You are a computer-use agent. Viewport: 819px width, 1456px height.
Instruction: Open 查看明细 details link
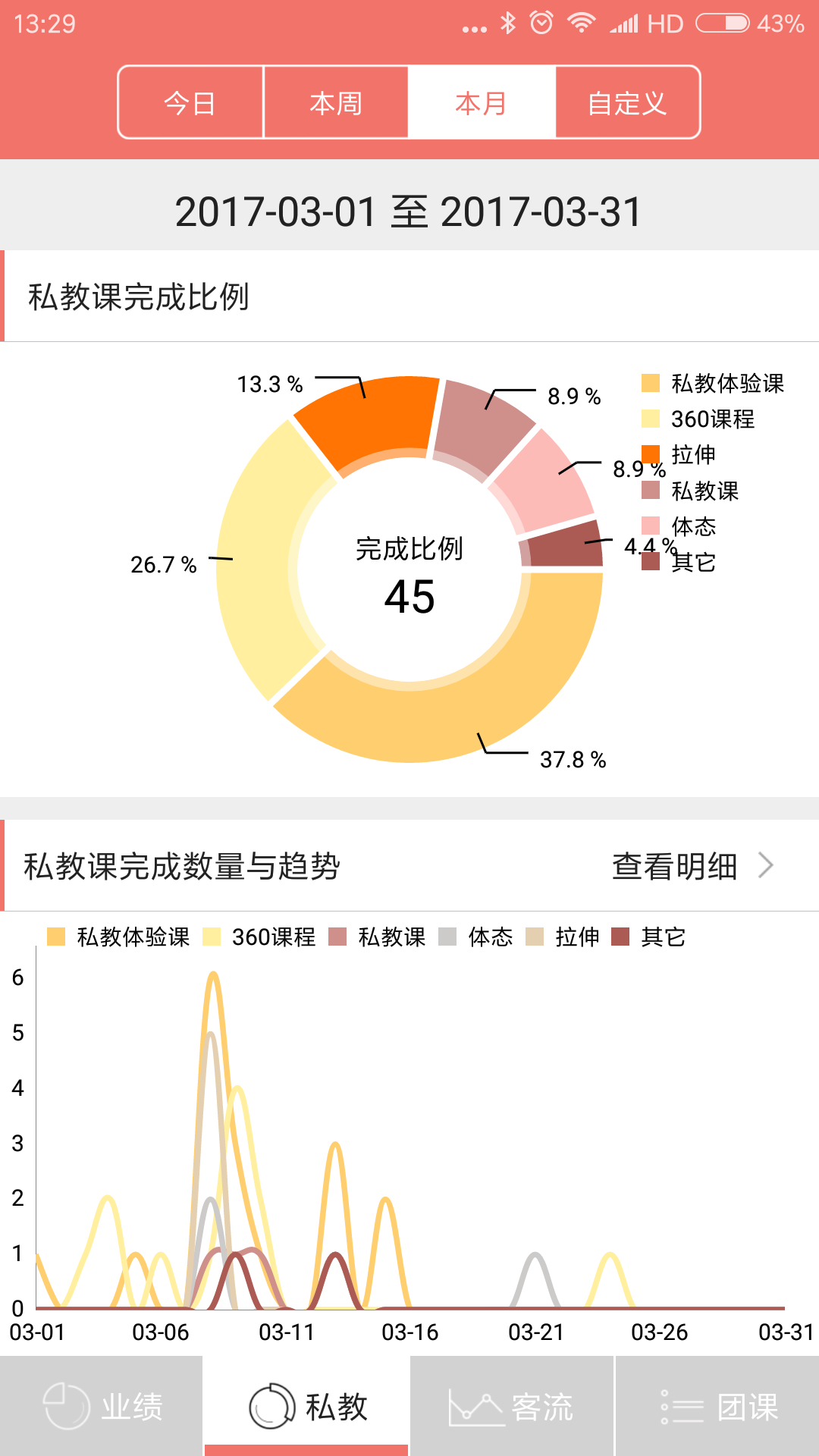673,867
